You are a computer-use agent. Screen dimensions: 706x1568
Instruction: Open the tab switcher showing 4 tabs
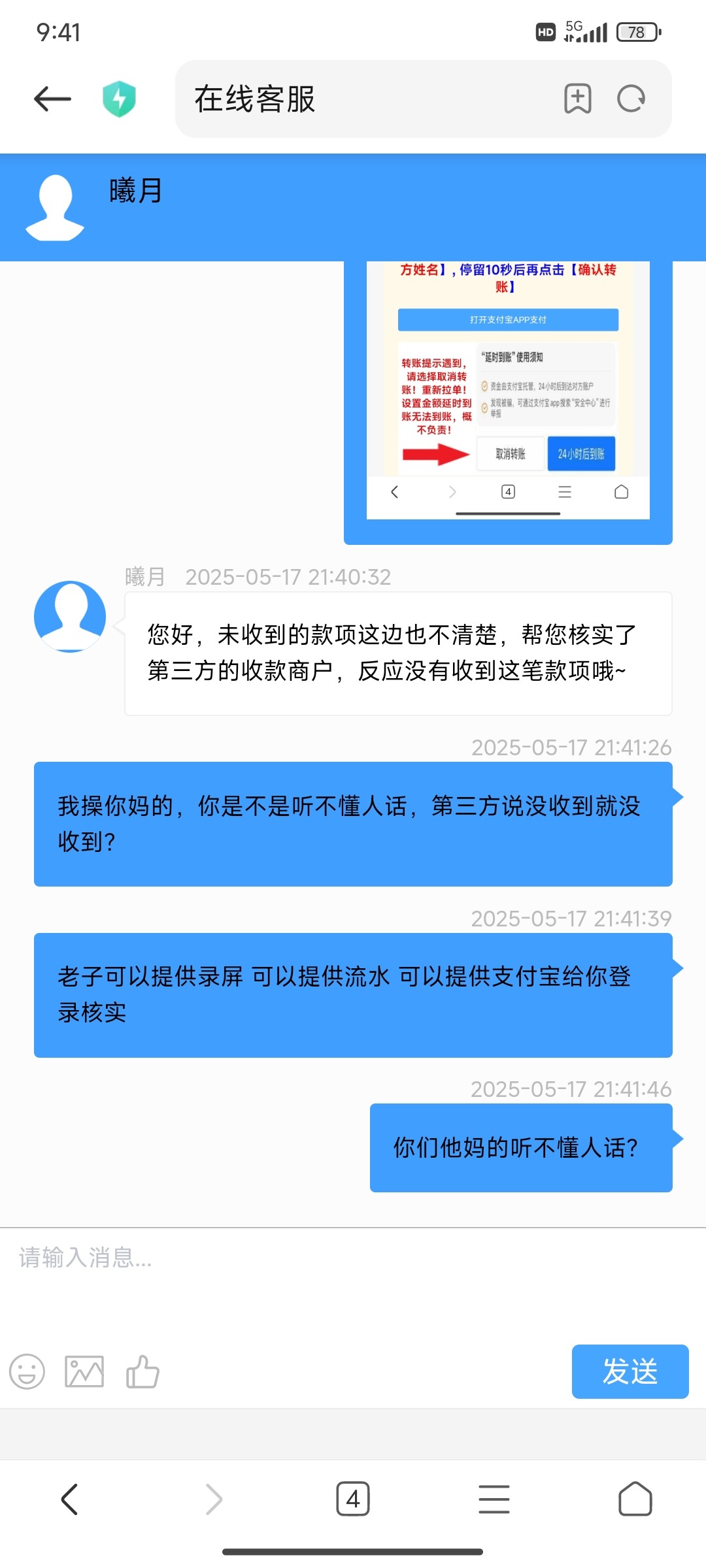point(353,1499)
